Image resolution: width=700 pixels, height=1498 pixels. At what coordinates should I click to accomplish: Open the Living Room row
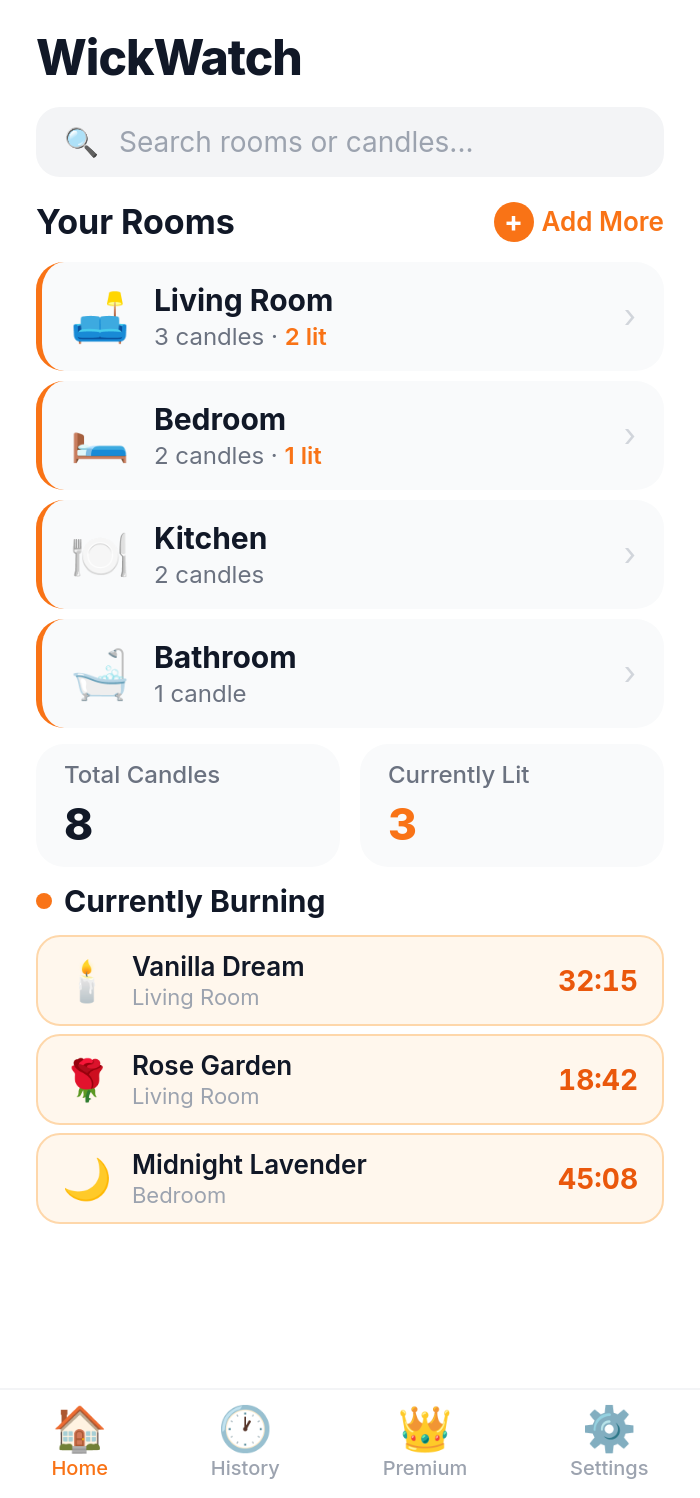pyautogui.click(x=350, y=317)
